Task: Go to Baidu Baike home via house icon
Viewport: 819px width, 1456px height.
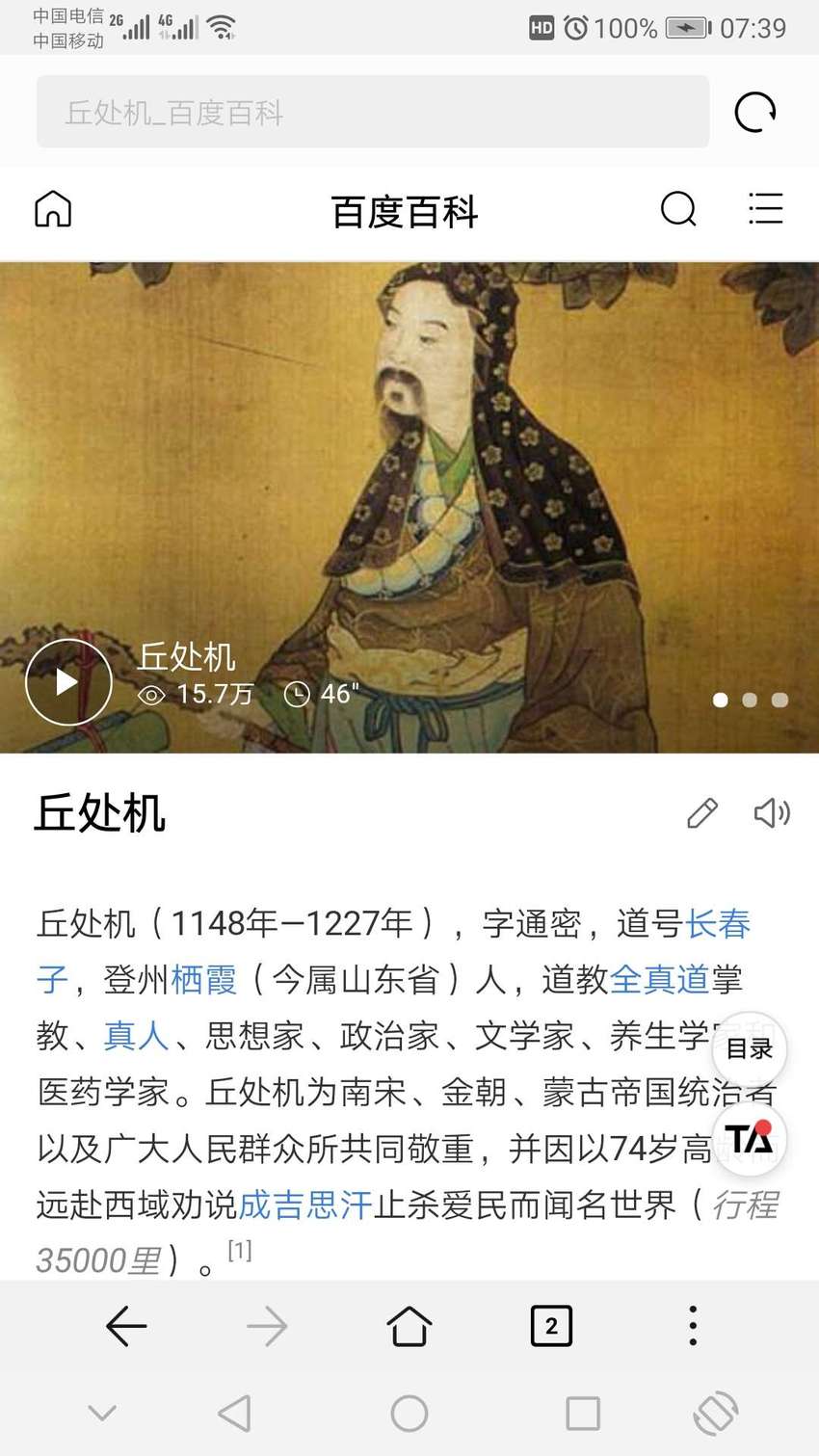Action: [53, 208]
